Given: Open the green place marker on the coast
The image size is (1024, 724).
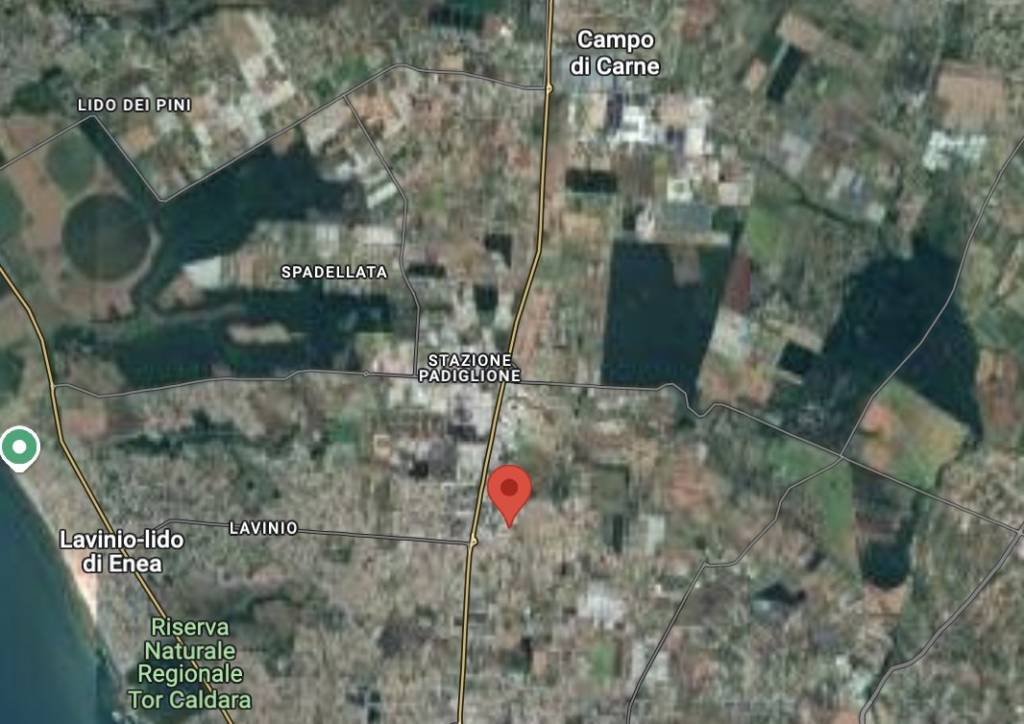Looking at the screenshot, I should (x=18, y=446).
